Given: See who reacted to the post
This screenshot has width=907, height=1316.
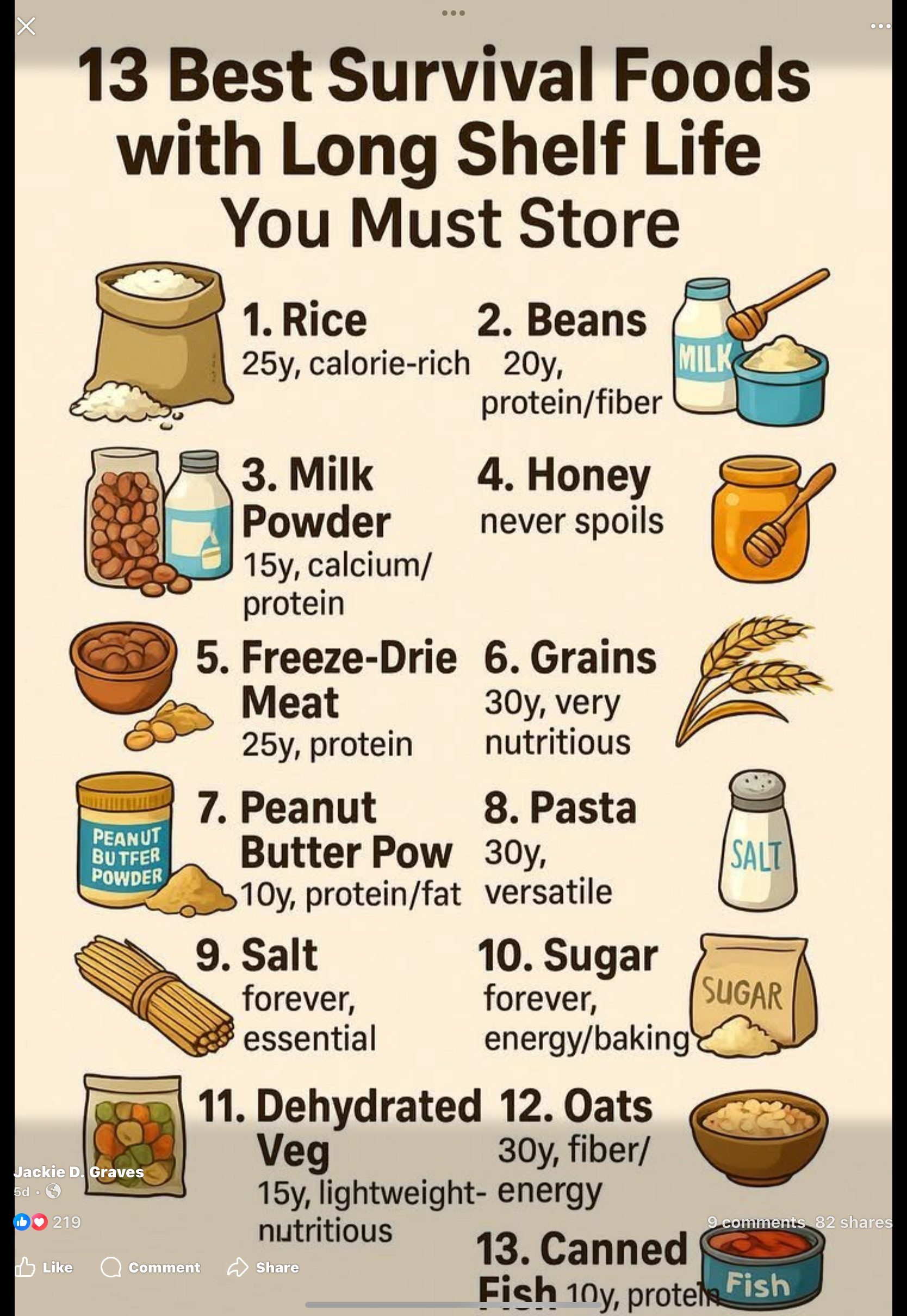Looking at the screenshot, I should point(48,1222).
